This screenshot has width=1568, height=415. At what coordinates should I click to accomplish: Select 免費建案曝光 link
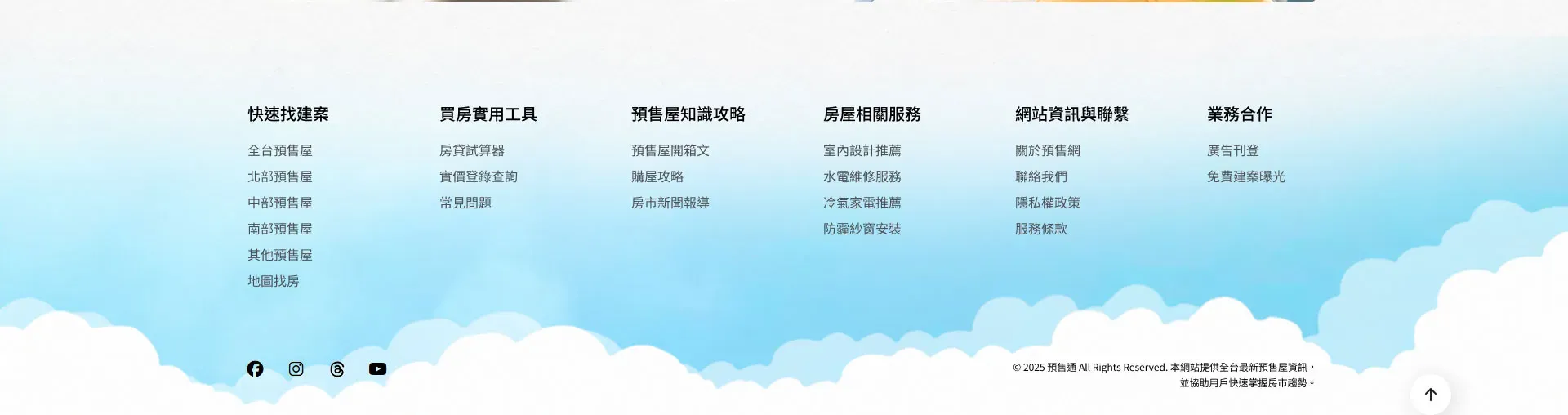pos(1246,176)
